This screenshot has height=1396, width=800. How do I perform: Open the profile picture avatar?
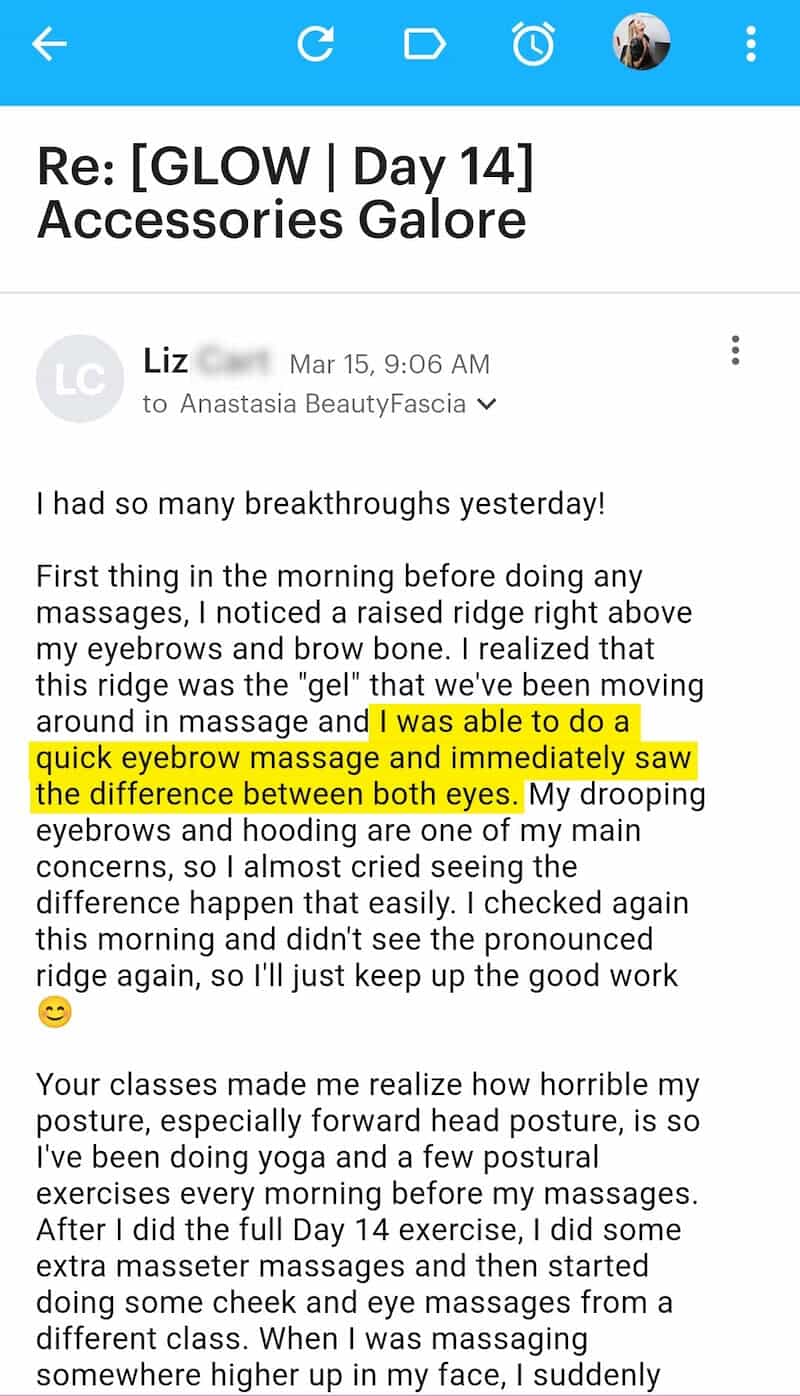[x=641, y=42]
